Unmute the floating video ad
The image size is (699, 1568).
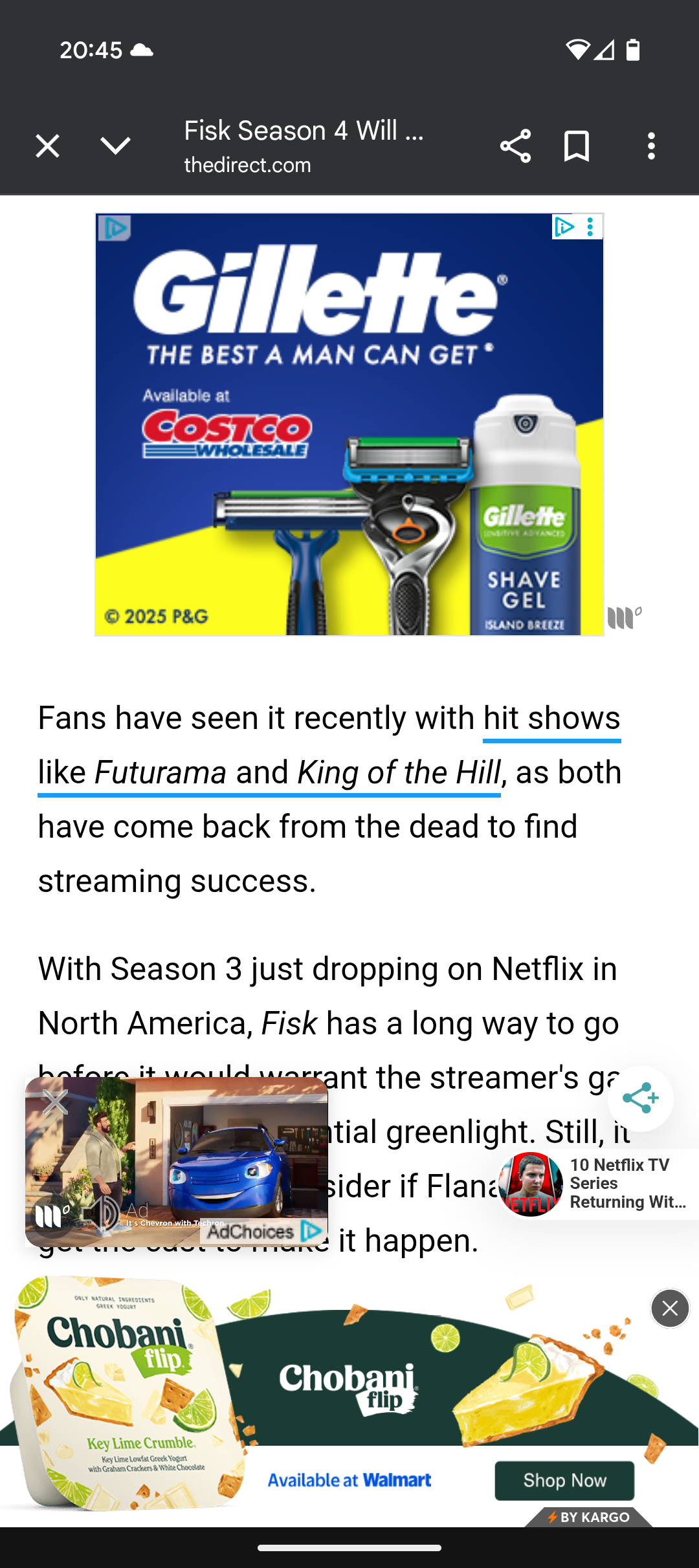pyautogui.click(x=102, y=1214)
